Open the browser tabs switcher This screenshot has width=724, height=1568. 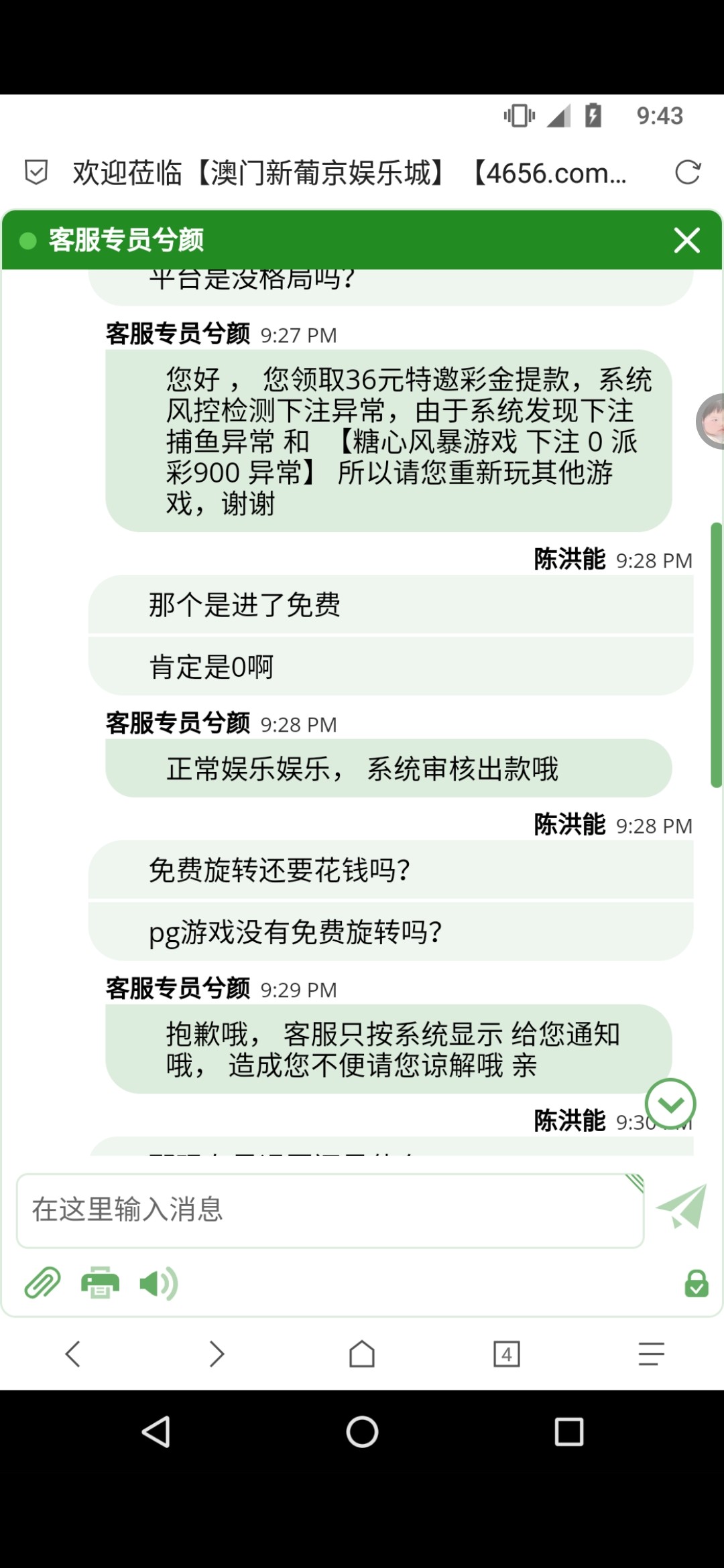coord(506,1354)
